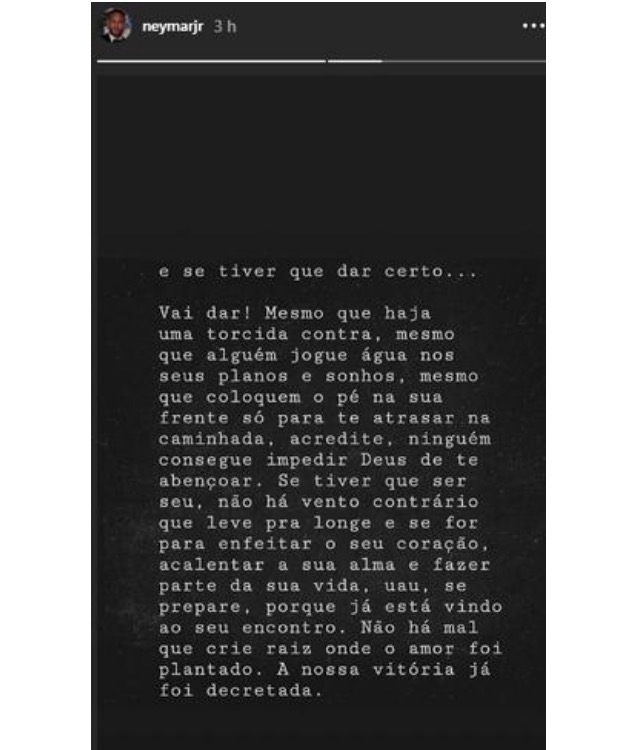
Task: Open neymarjr's profile picture
Action: point(114,28)
